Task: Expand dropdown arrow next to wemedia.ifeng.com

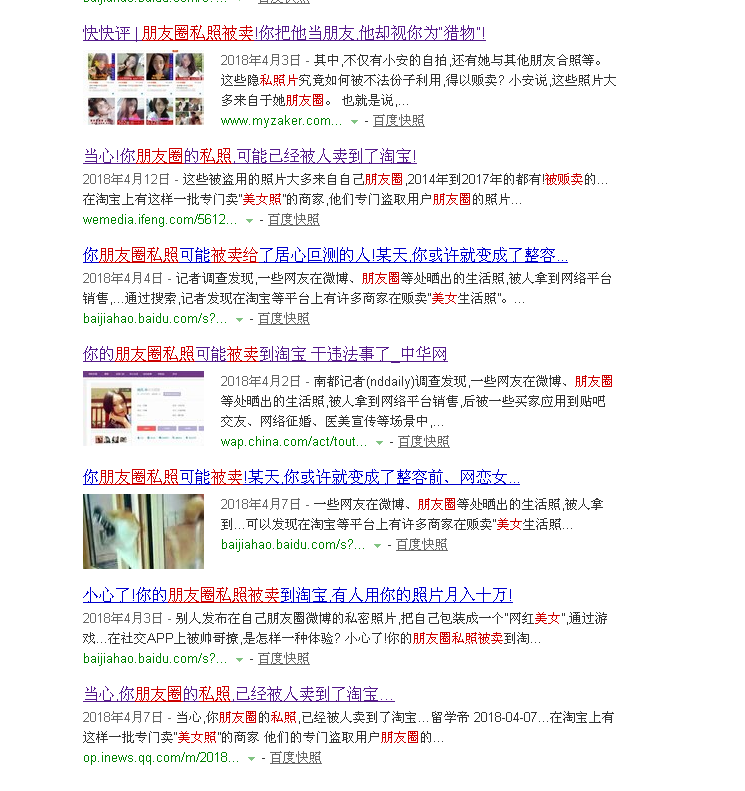Action: pos(250,220)
